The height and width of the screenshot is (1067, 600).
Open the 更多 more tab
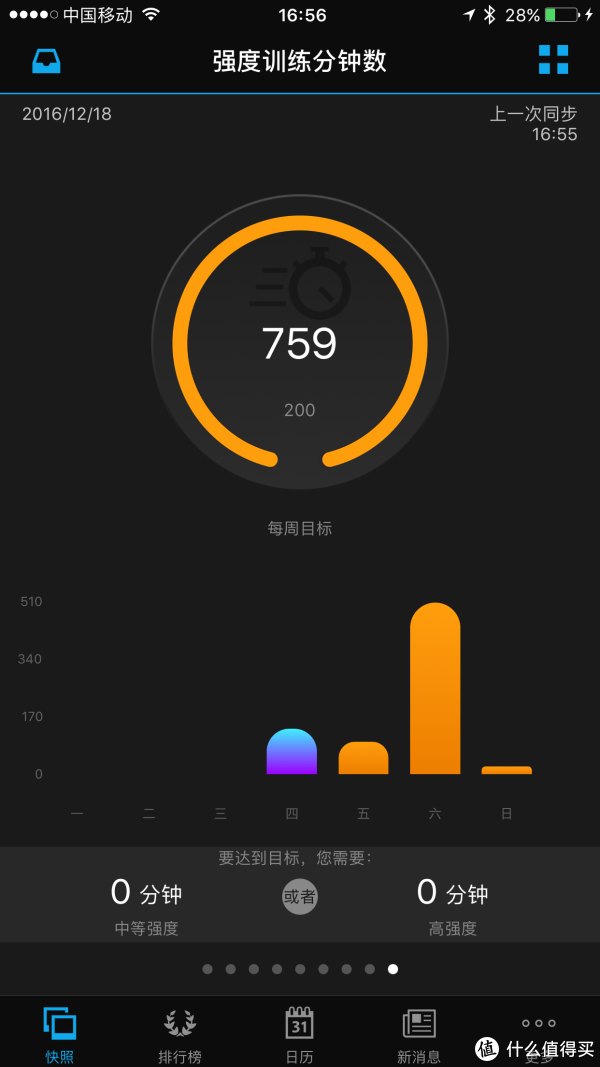[539, 1036]
